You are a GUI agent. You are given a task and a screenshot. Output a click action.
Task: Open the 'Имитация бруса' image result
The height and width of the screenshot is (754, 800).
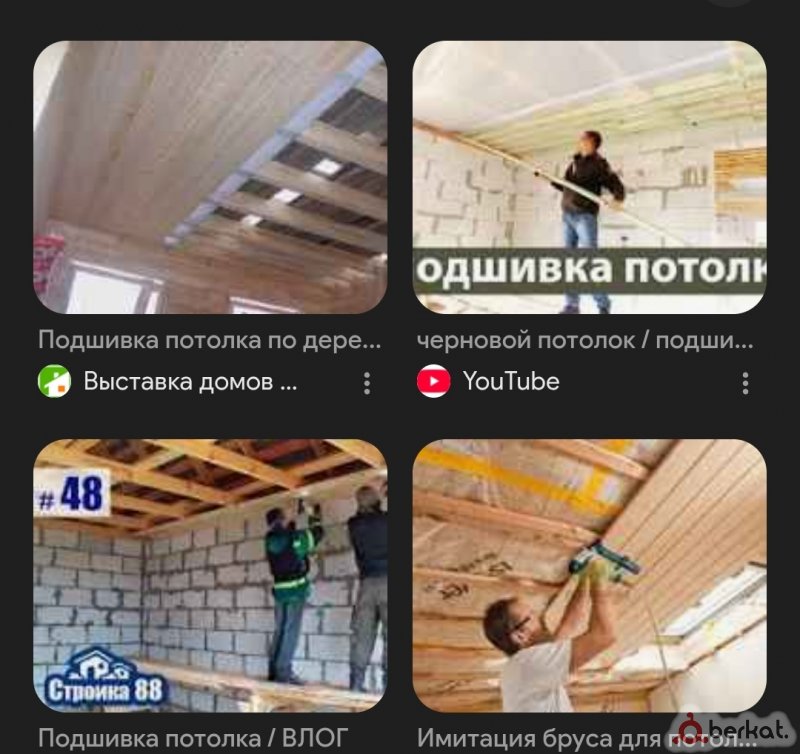point(590,575)
